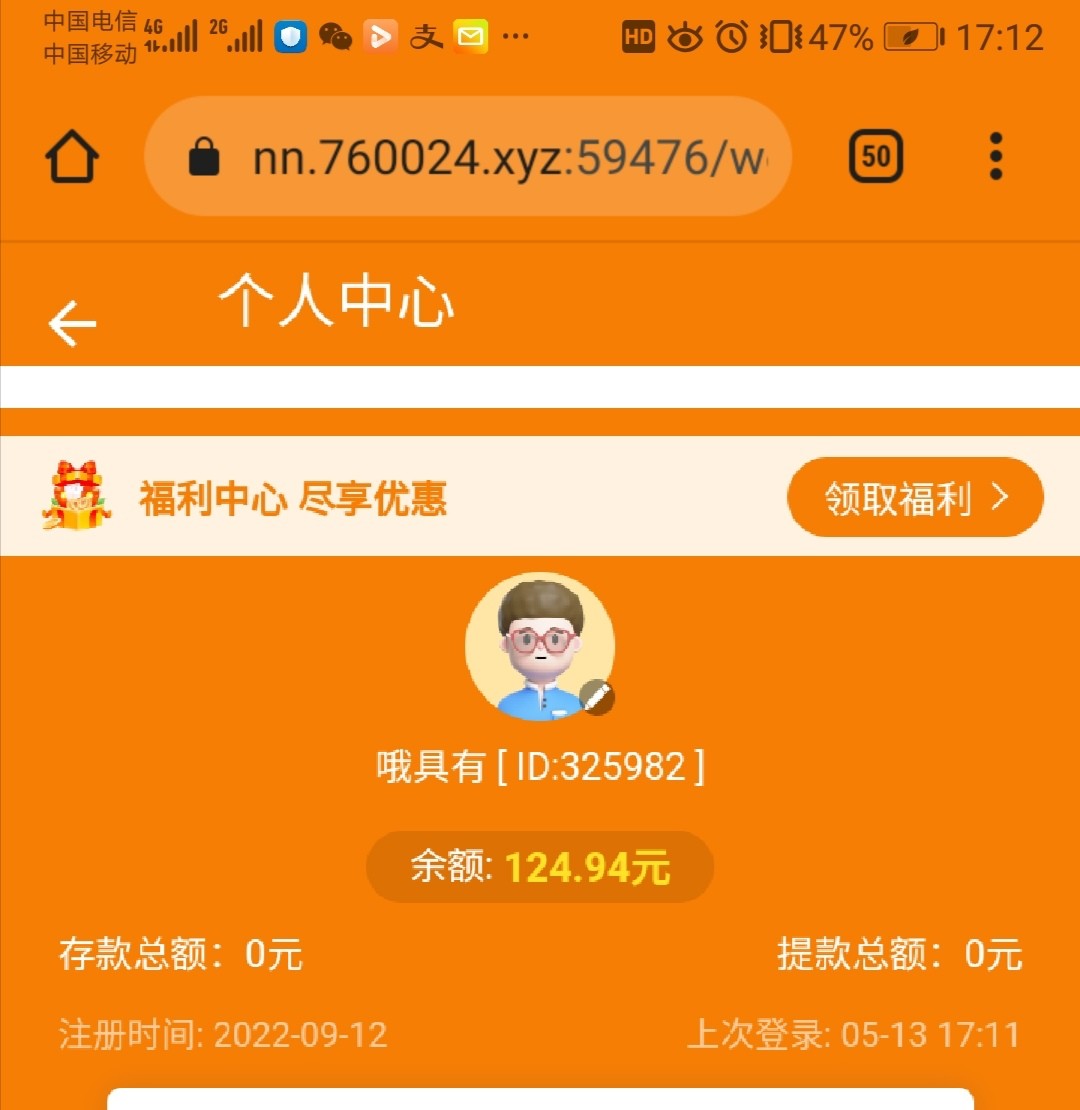Tap the alarm clock icon in the status bar
1080x1110 pixels.
(729, 36)
